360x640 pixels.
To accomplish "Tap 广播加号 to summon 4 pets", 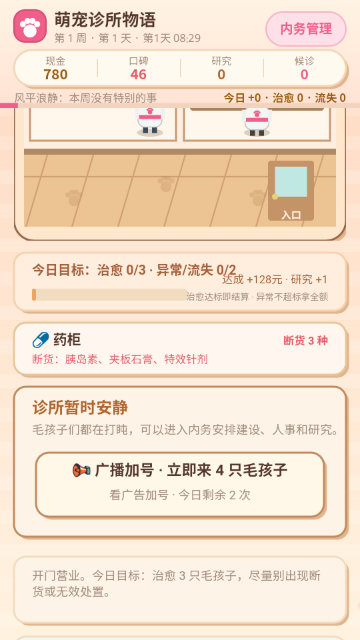I will click(180, 484).
